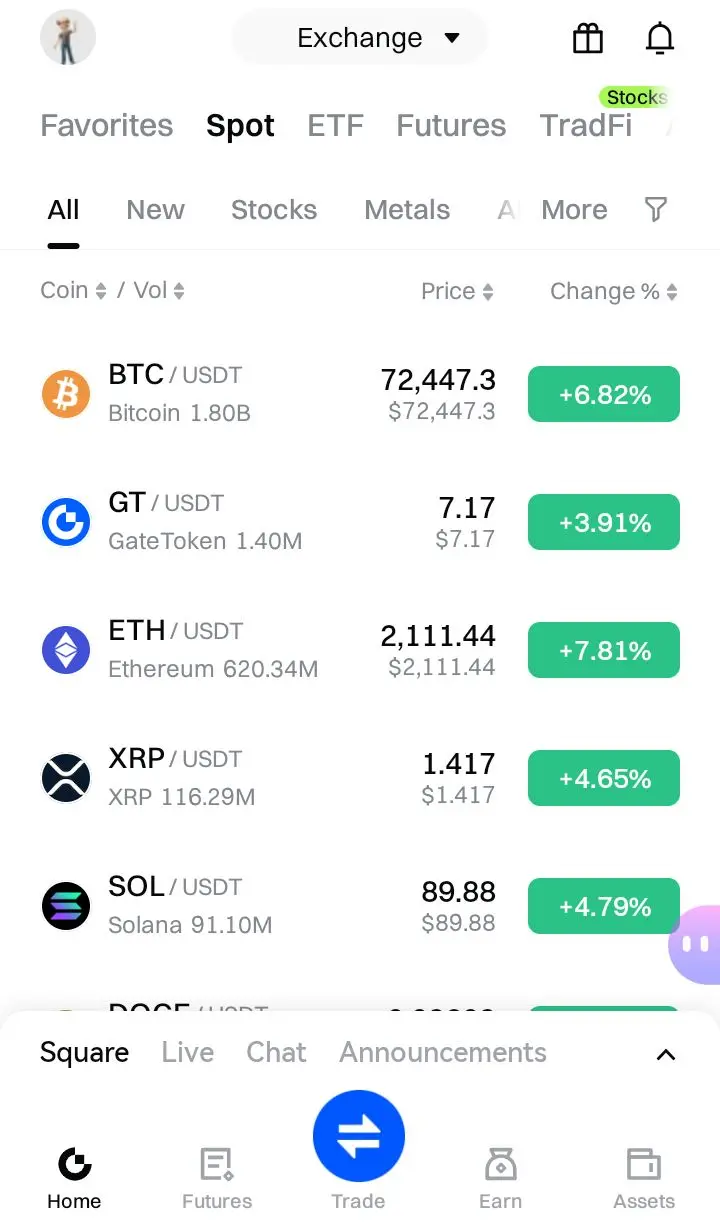Open the notifications bell

click(x=660, y=38)
